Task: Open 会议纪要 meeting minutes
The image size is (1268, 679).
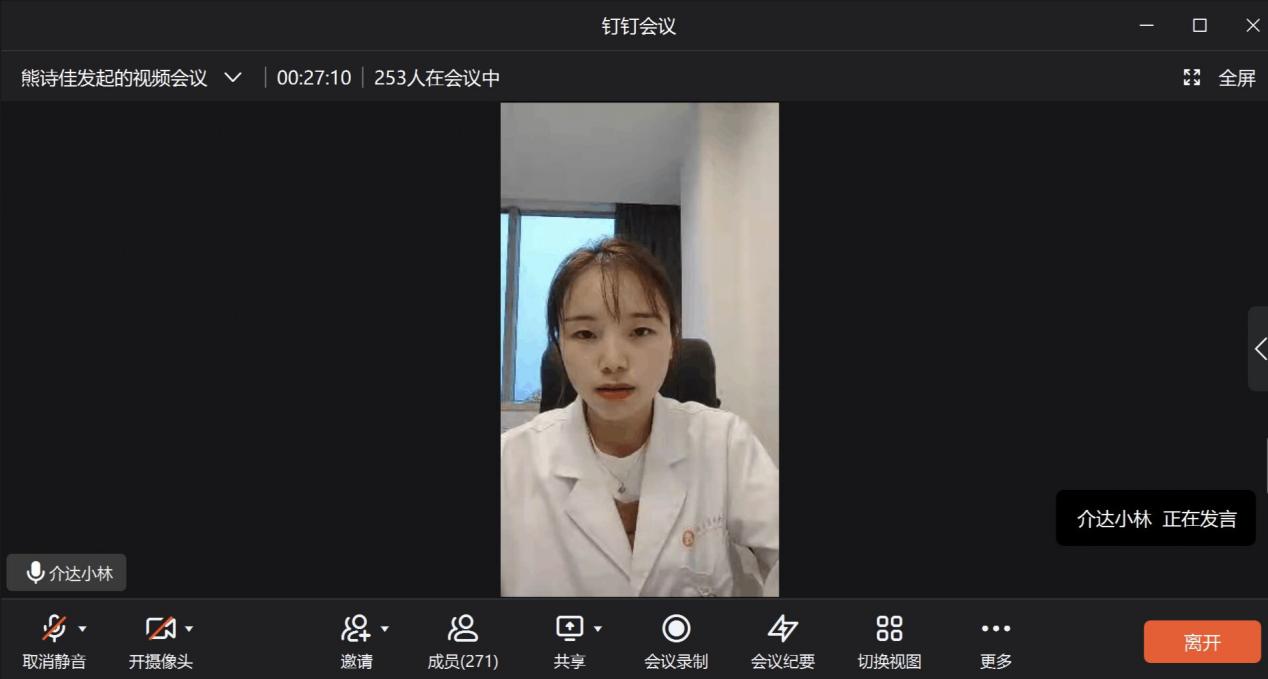Action: coord(782,640)
